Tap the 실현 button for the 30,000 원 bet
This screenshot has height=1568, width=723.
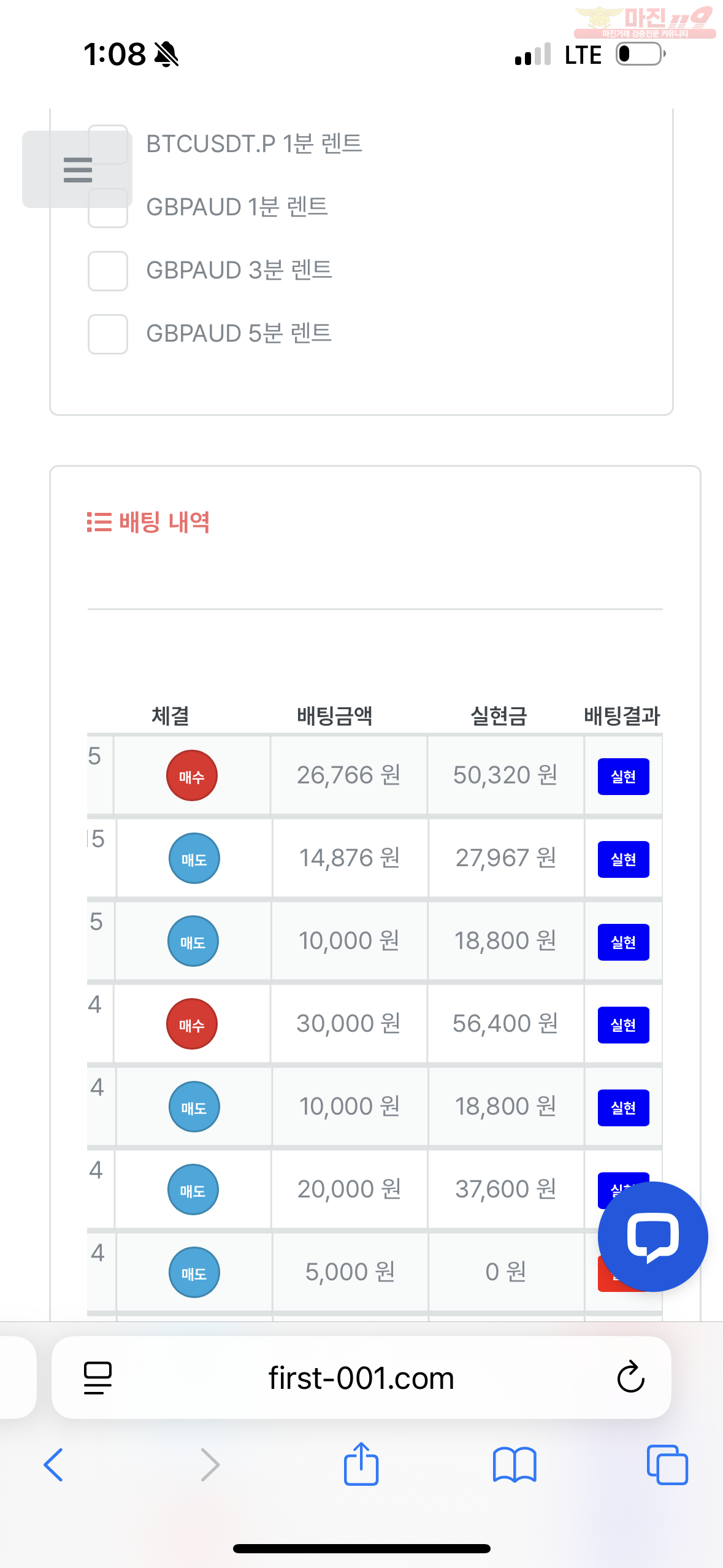[x=623, y=1024]
